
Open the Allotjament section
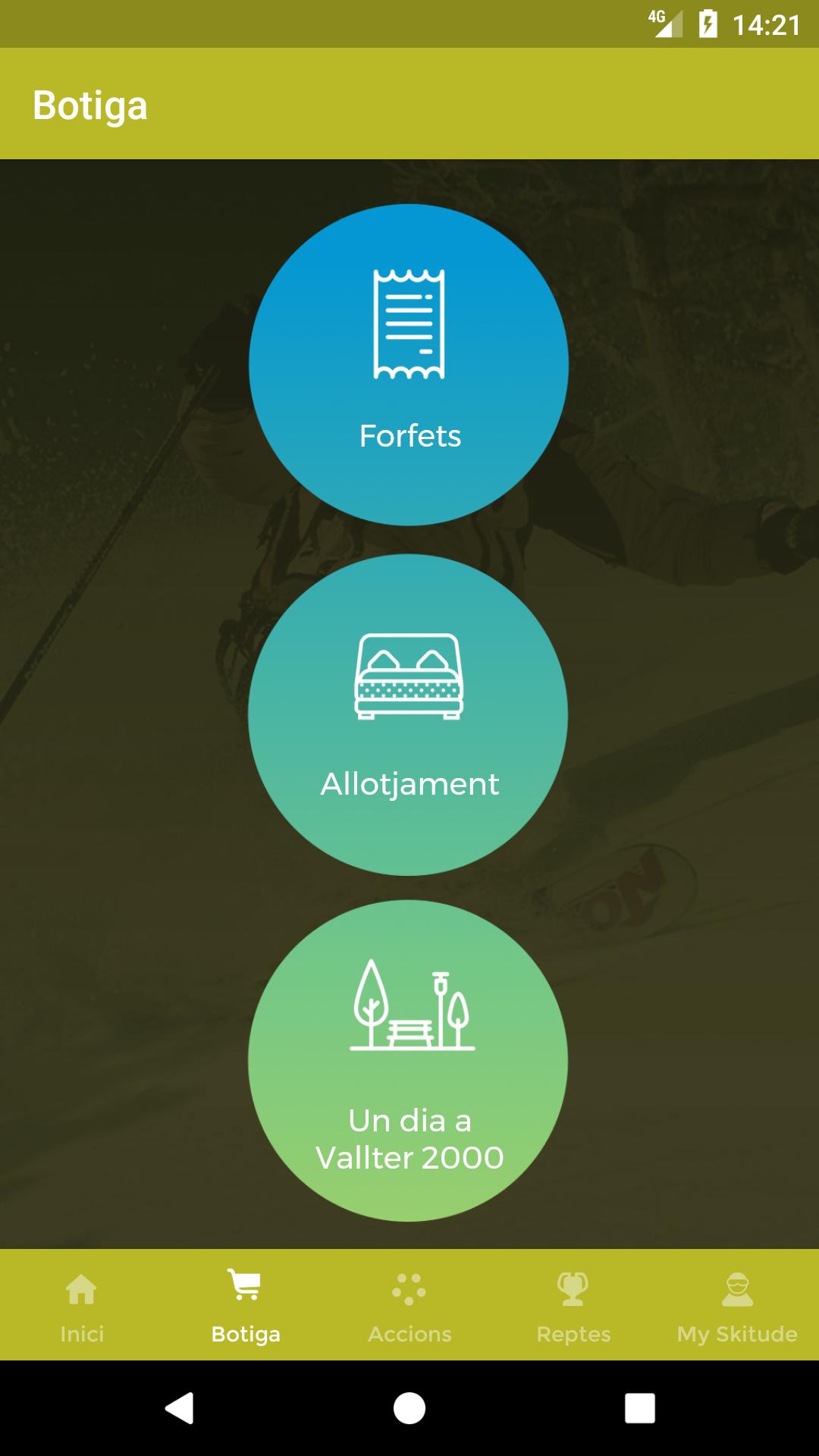pyautogui.click(x=409, y=714)
